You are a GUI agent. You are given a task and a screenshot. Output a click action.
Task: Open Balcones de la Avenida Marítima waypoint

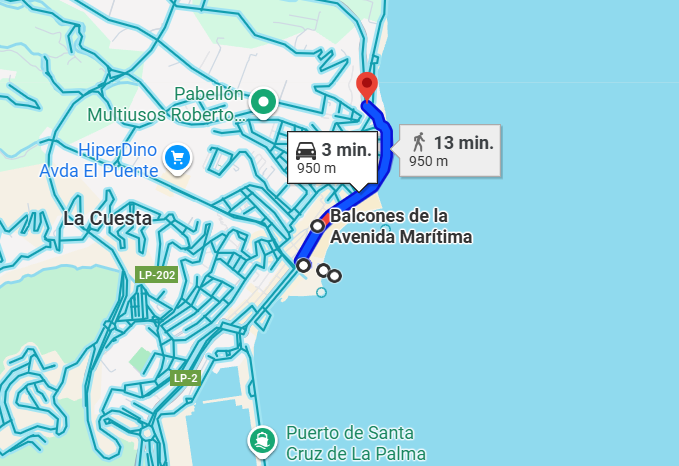(x=318, y=226)
